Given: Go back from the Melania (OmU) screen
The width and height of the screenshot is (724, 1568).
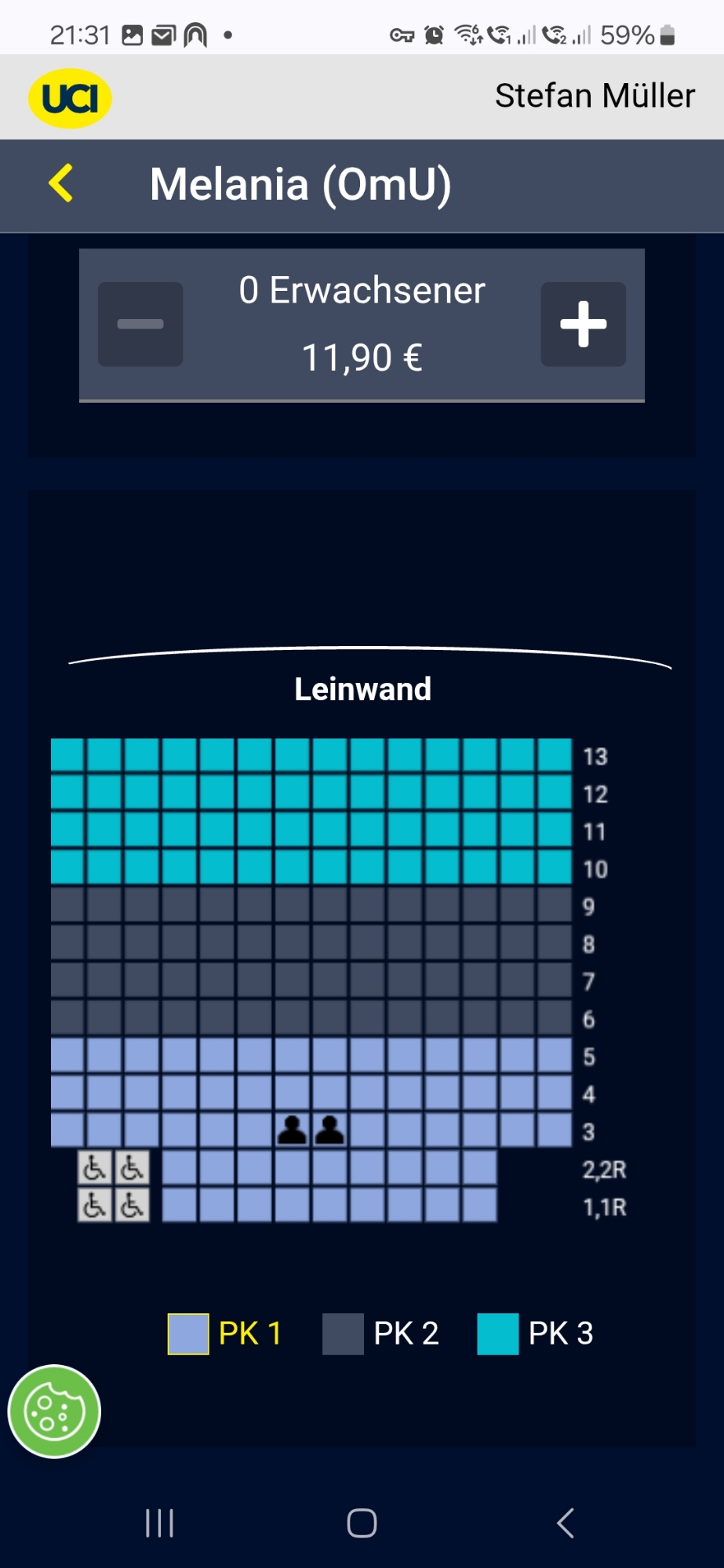Looking at the screenshot, I should pos(61,183).
